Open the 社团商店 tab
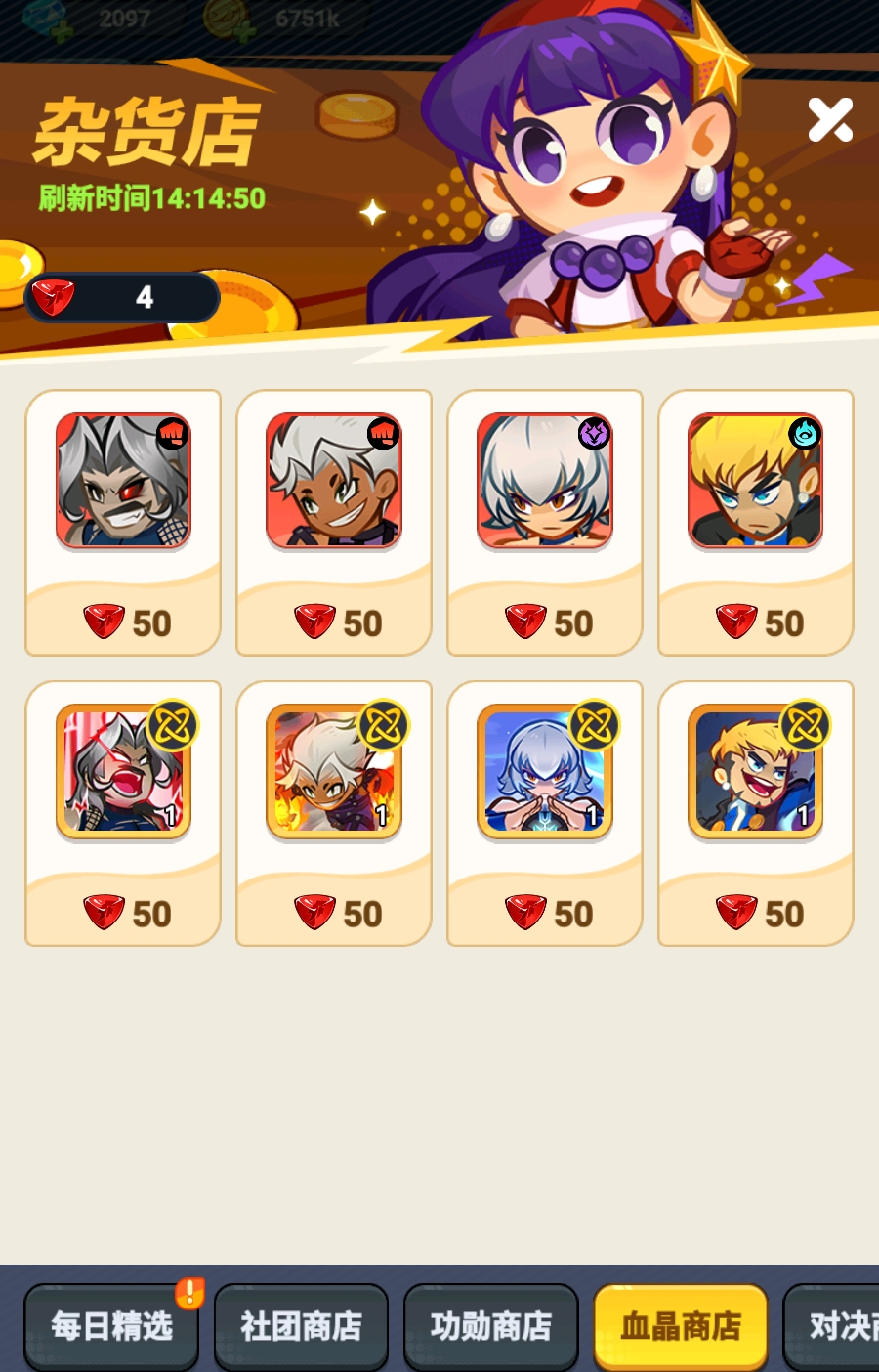Image resolution: width=879 pixels, height=1372 pixels. coord(301,1325)
